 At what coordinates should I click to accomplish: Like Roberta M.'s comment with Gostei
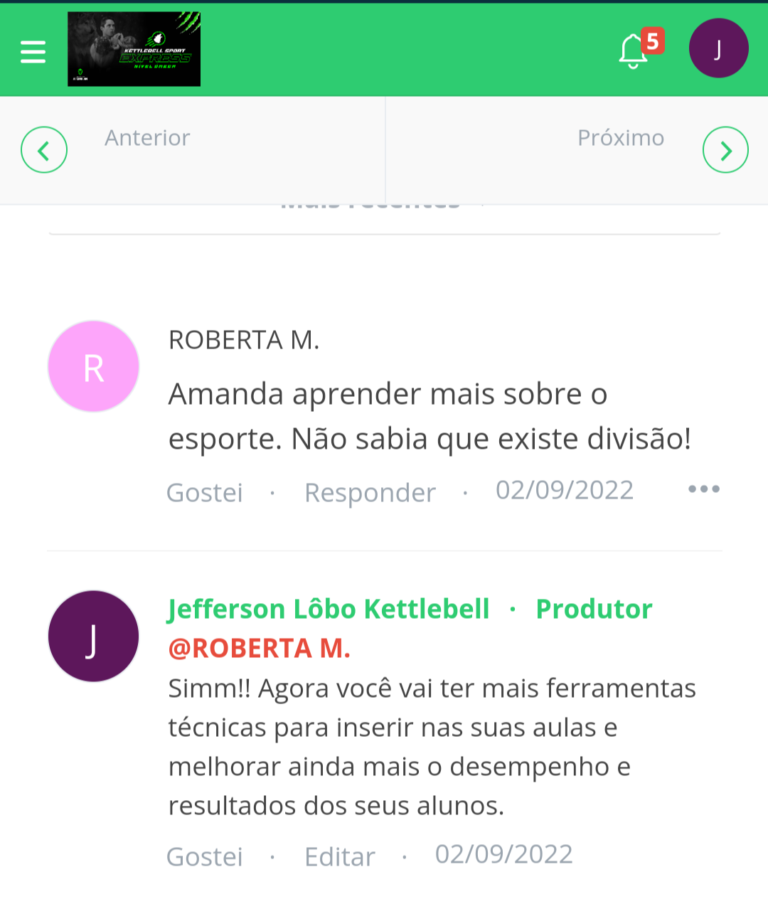click(x=204, y=493)
